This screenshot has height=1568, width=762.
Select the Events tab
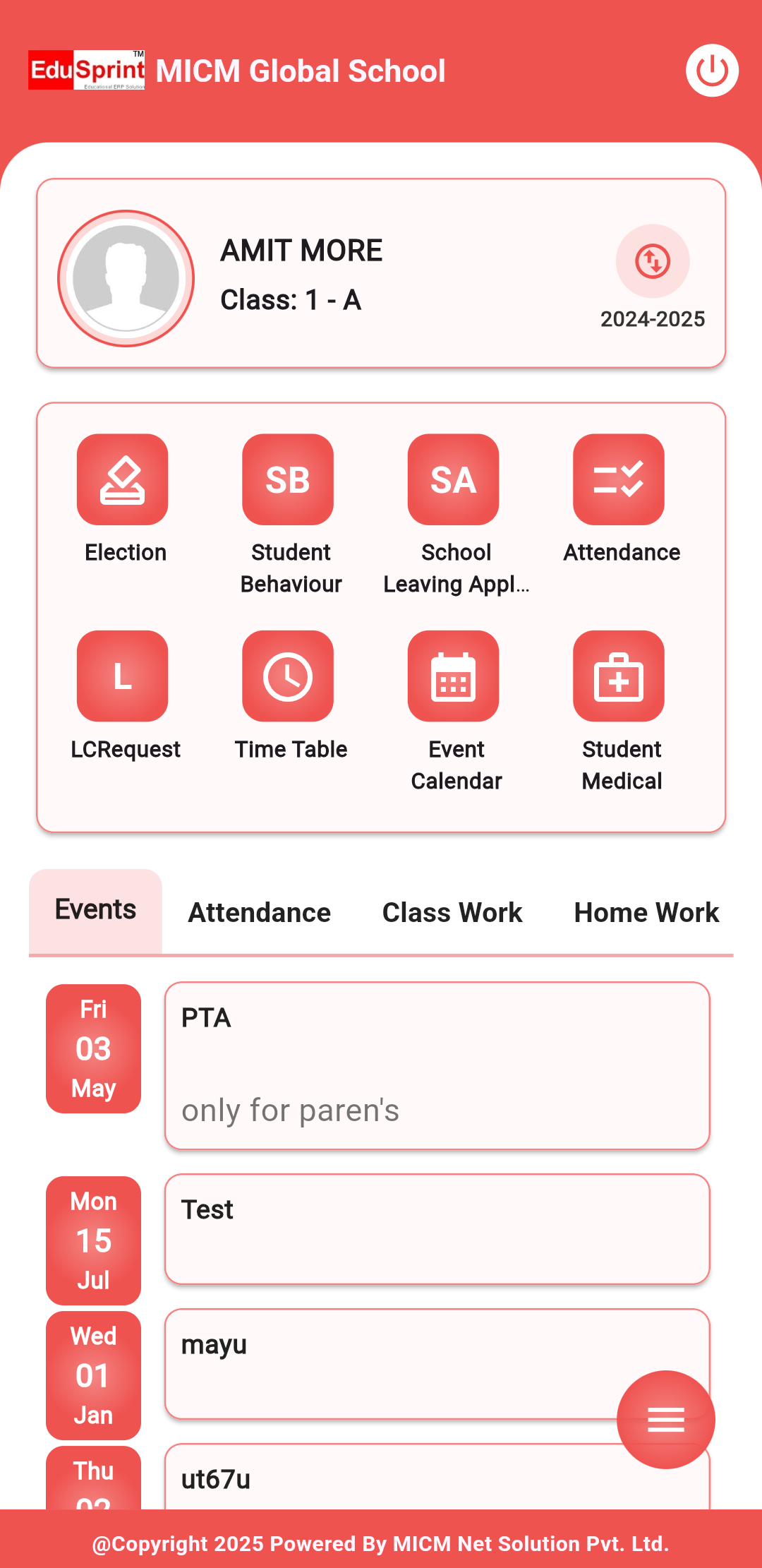(95, 910)
